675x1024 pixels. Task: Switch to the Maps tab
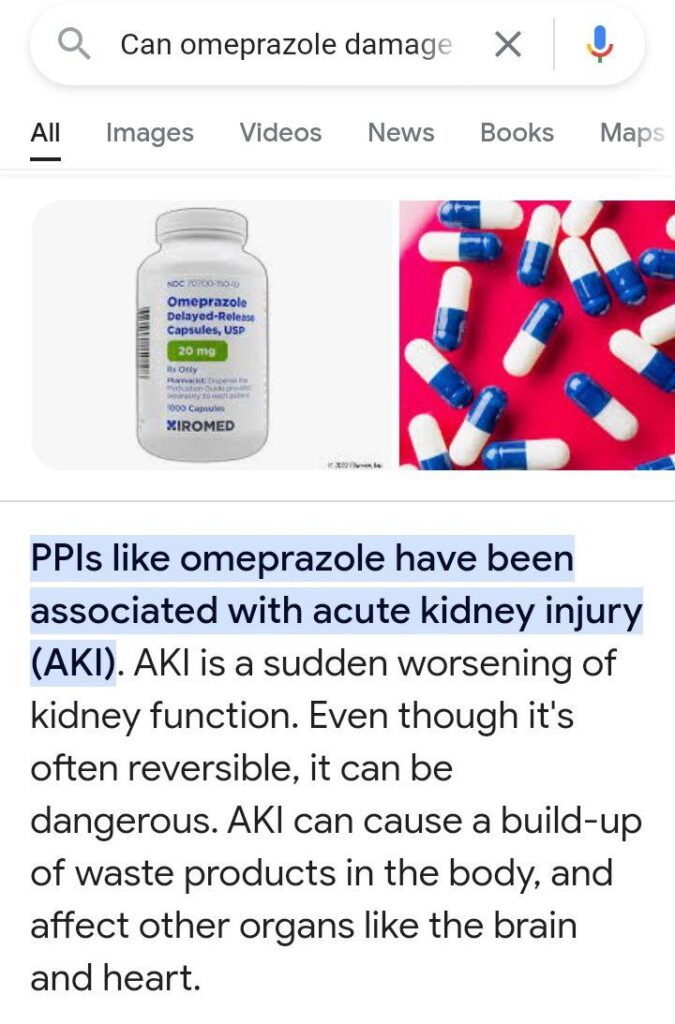[x=632, y=133]
